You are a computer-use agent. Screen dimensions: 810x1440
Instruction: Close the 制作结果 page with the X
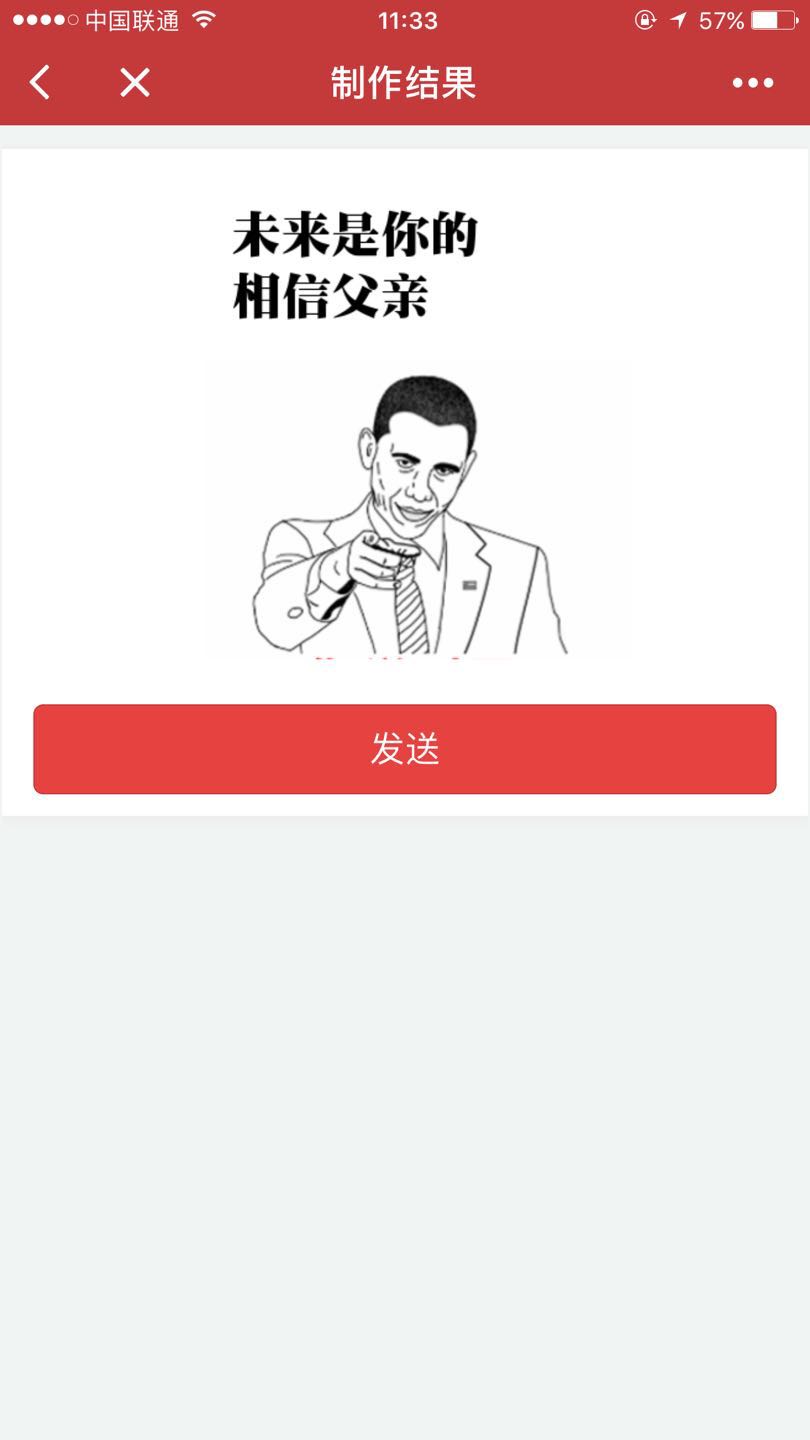(x=135, y=82)
